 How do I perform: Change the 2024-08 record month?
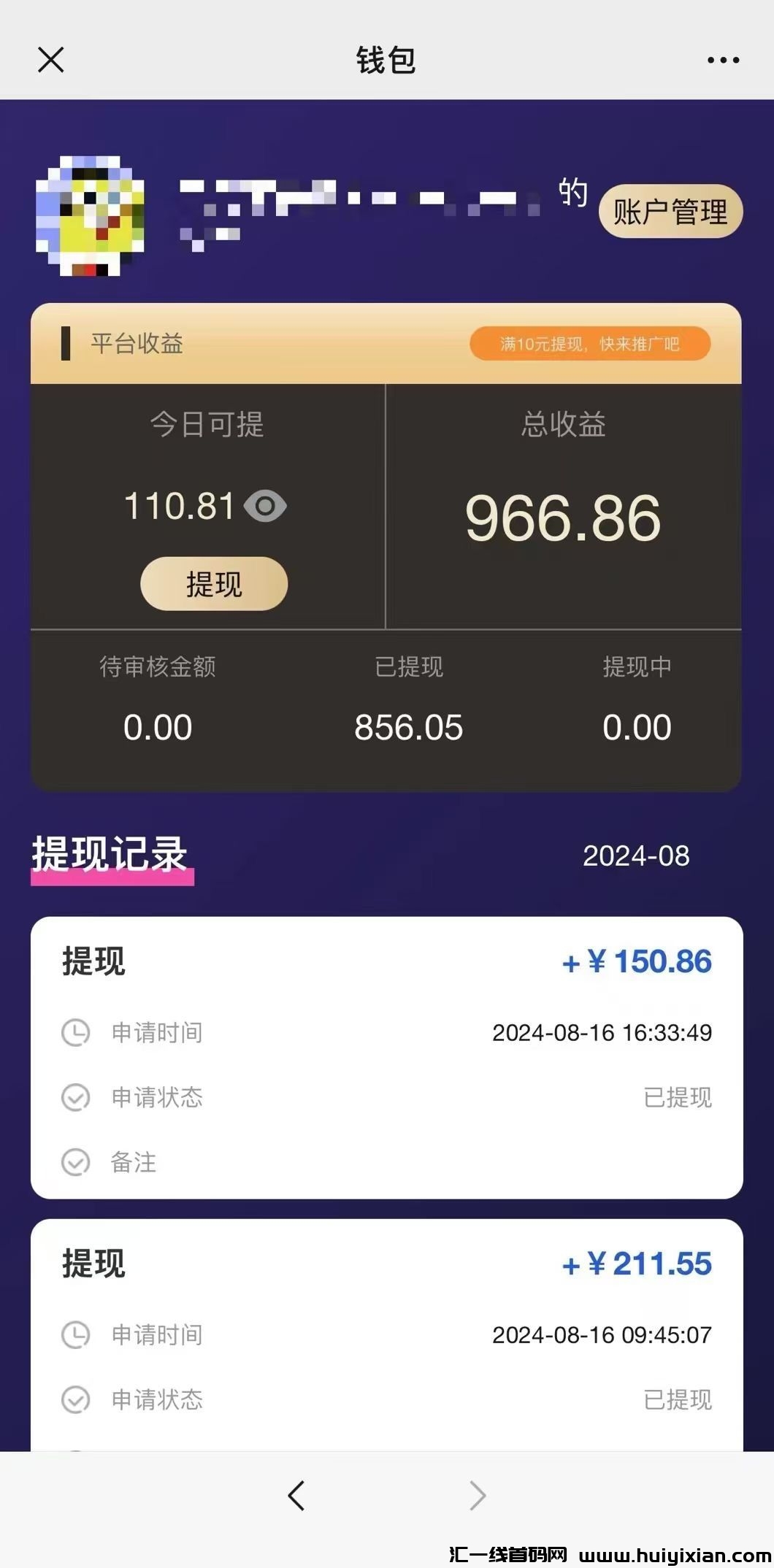tap(636, 856)
